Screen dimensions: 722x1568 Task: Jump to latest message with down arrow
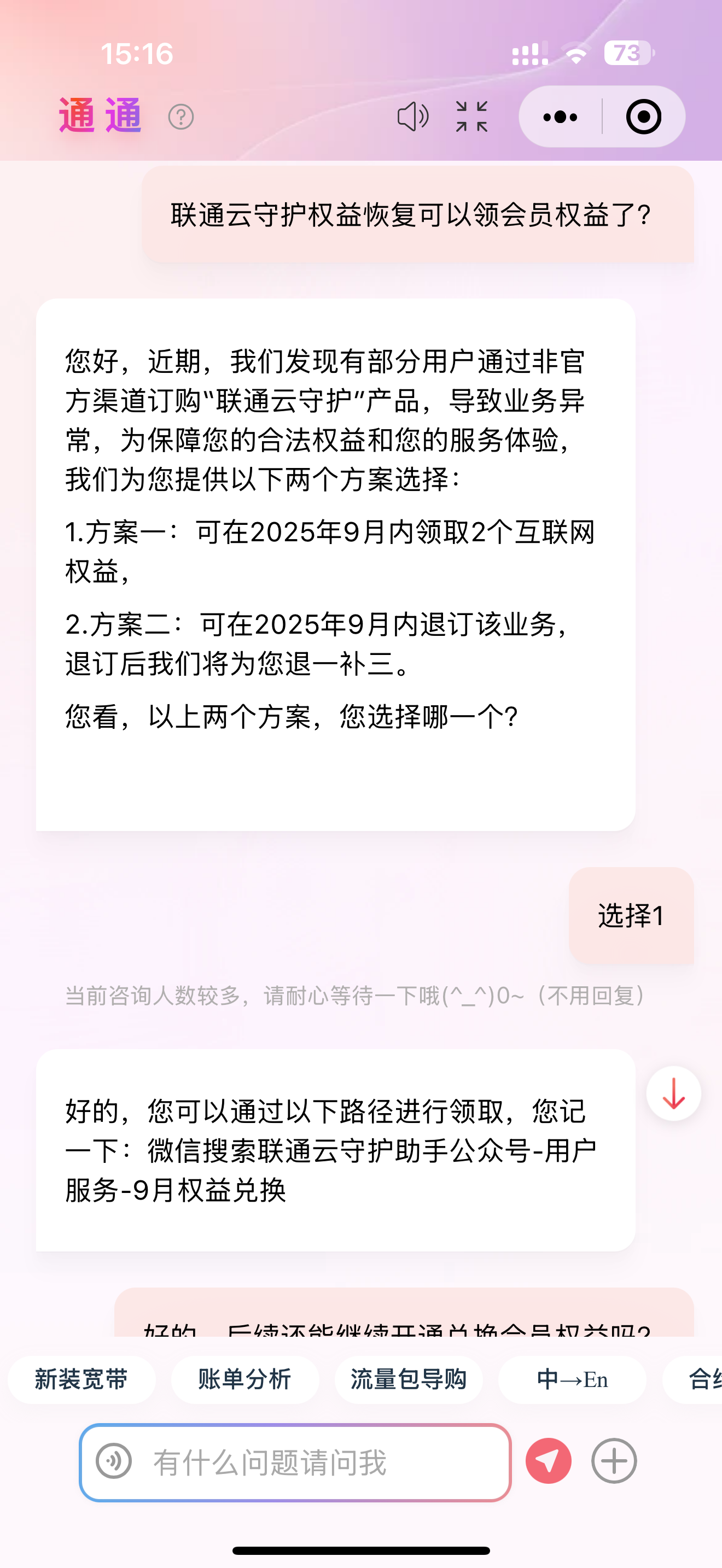[673, 1093]
